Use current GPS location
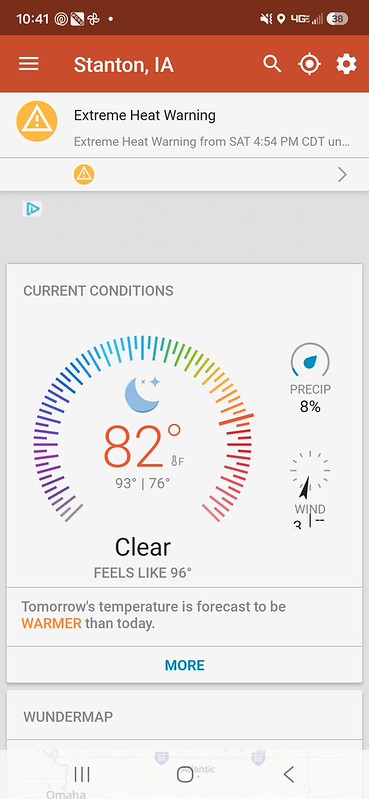Screen dimensions: 369x799 click(x=309, y=64)
